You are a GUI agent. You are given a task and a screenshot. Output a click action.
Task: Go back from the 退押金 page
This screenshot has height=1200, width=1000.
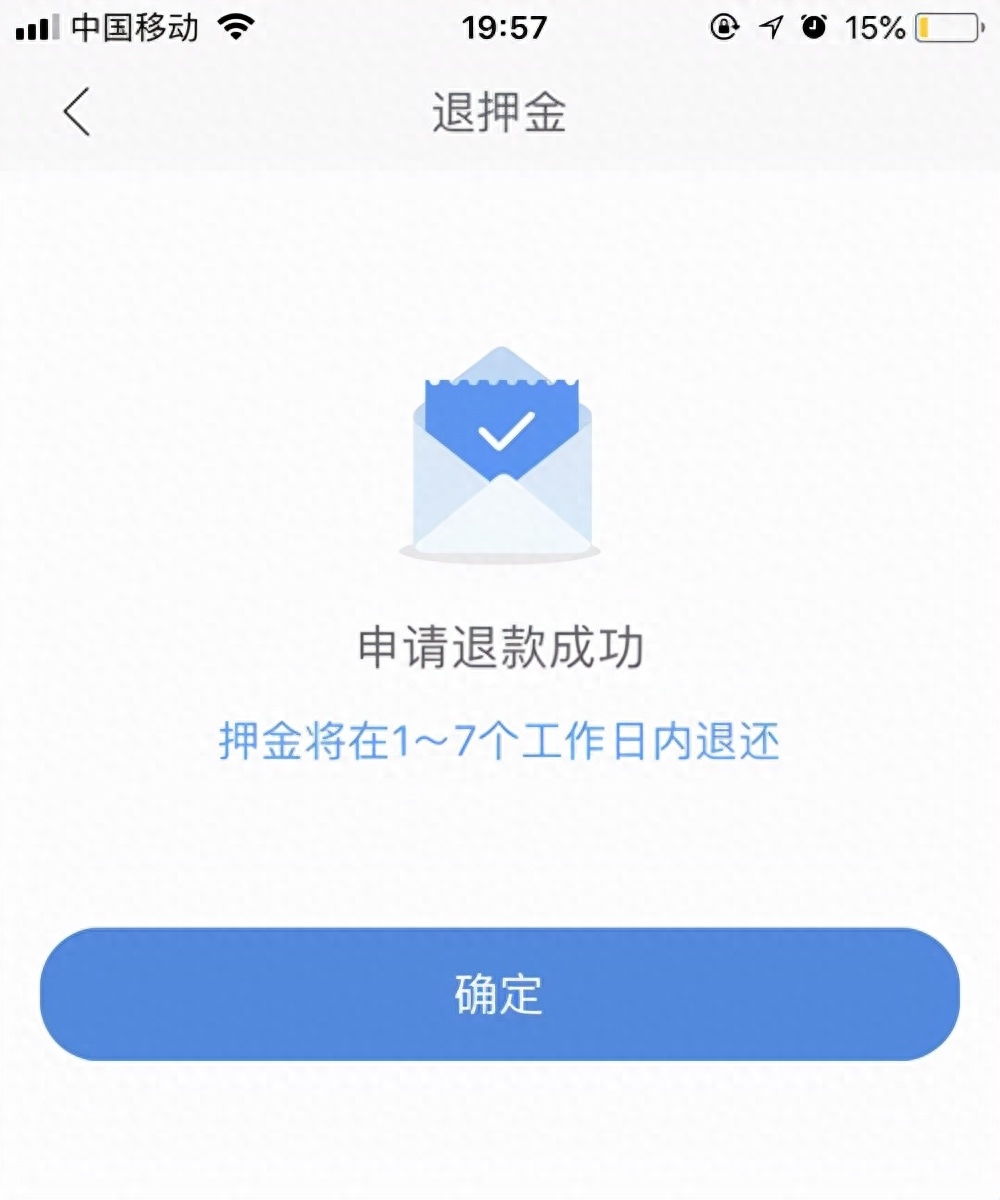pos(77,111)
